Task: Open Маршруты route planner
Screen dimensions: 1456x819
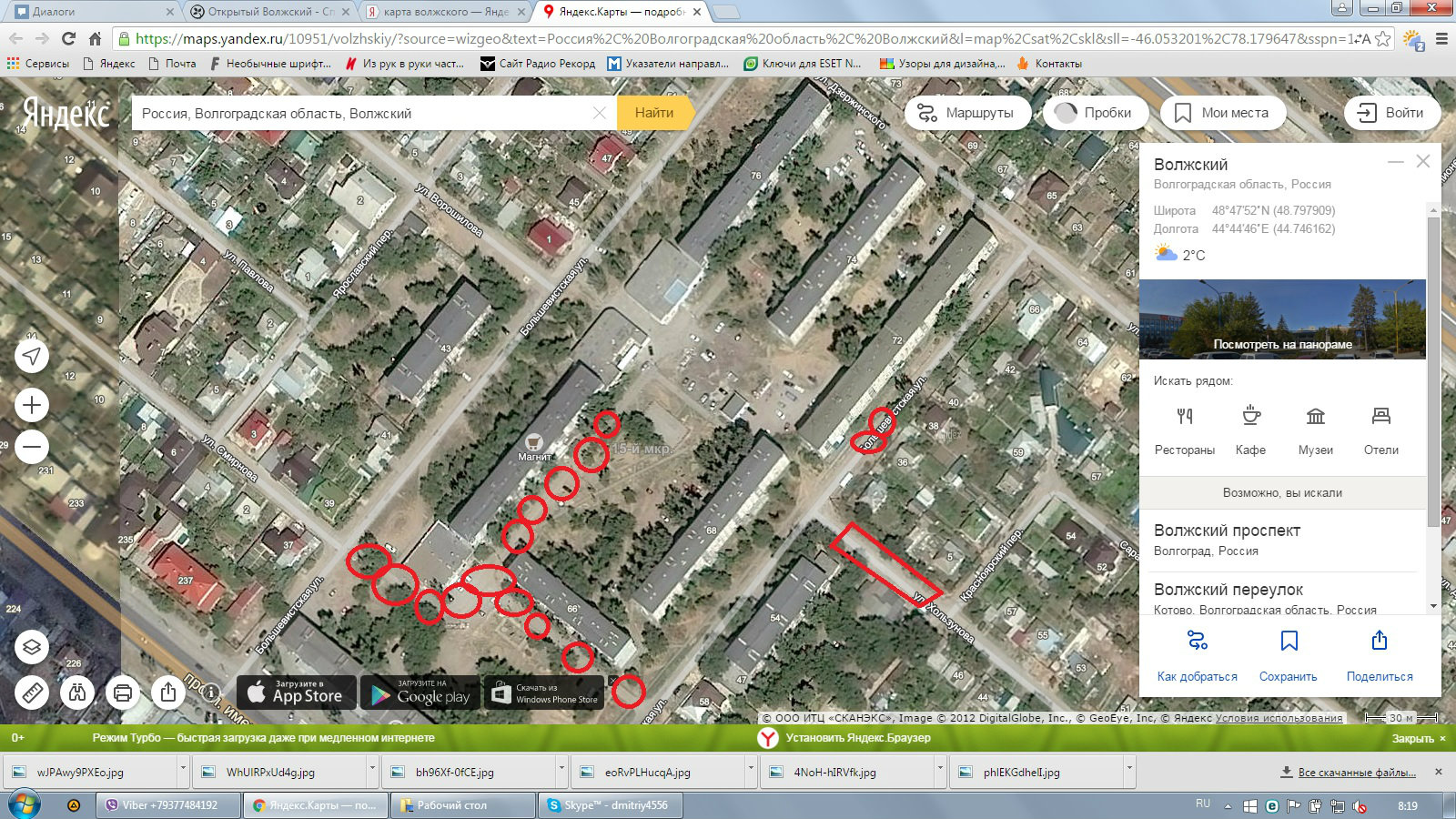Action: (x=966, y=113)
